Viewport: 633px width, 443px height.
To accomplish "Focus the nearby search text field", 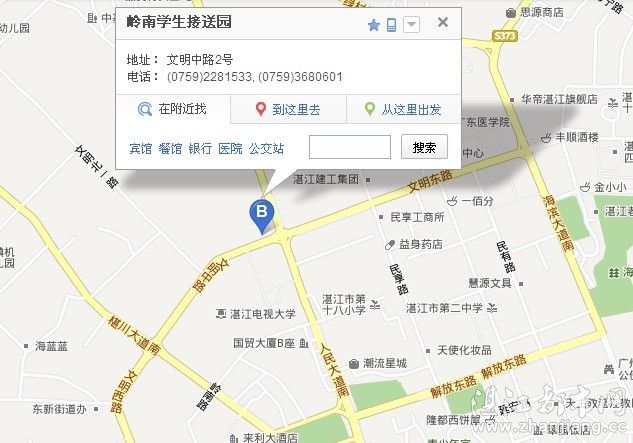I will click(x=350, y=147).
